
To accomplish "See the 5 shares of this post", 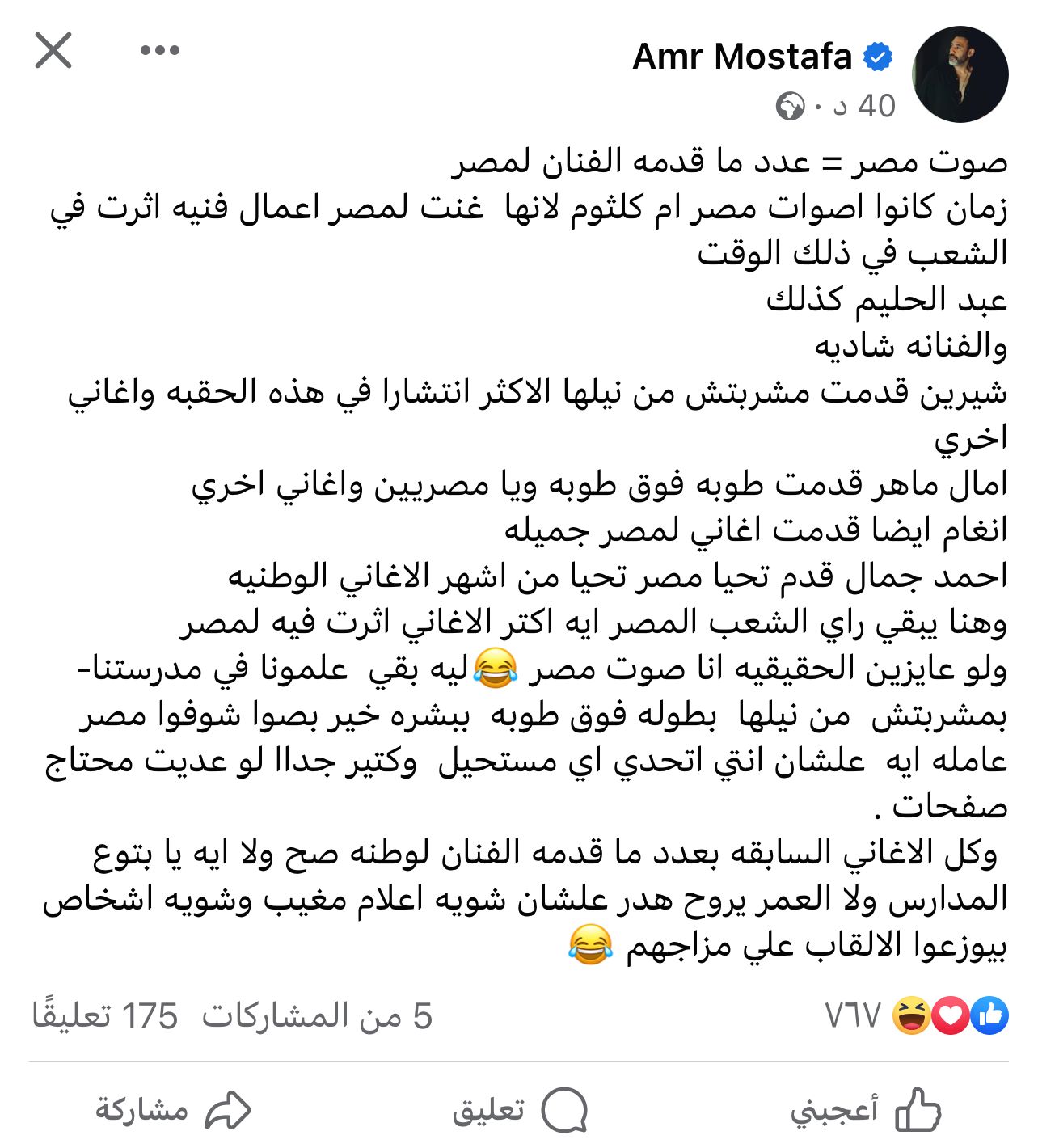I will tap(317, 1016).
